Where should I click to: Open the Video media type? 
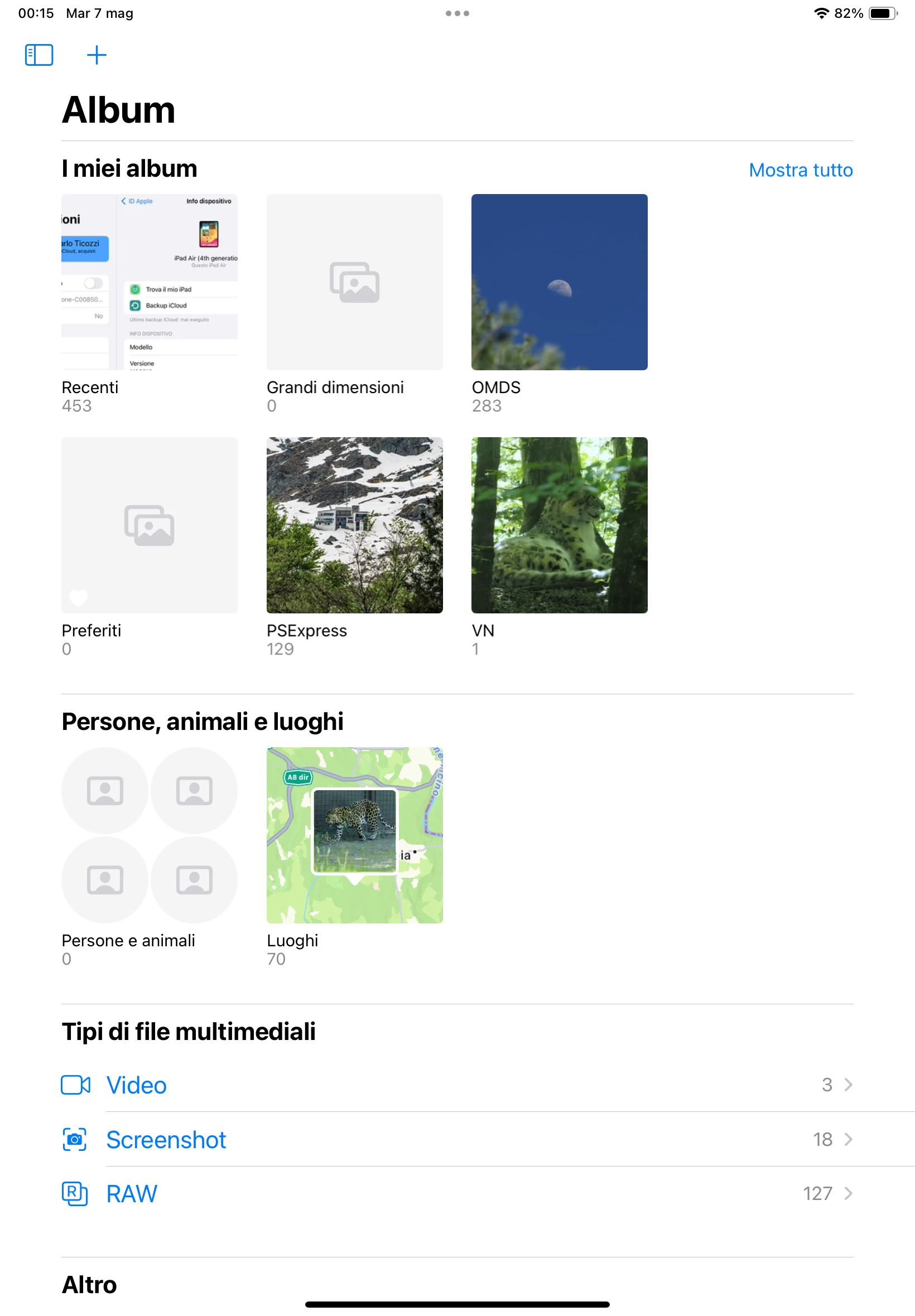click(x=137, y=1085)
